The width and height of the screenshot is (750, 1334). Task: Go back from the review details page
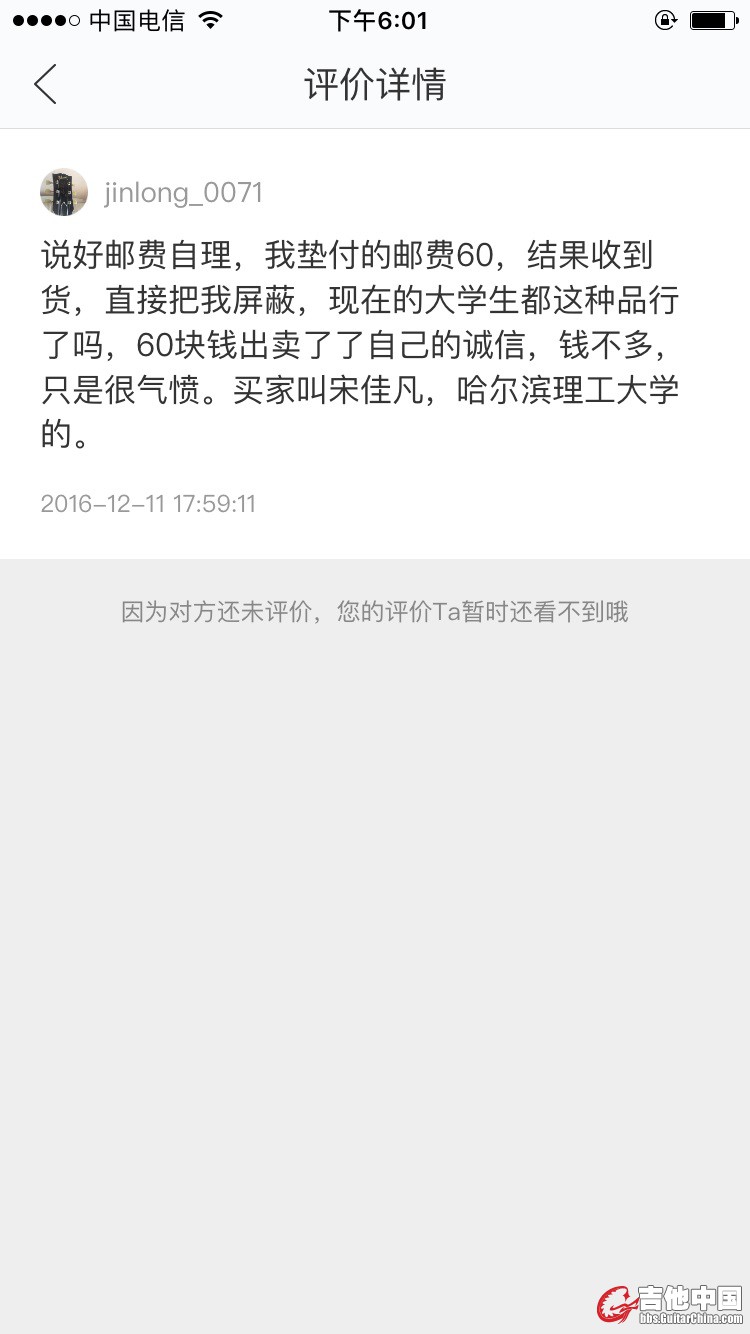pos(45,84)
